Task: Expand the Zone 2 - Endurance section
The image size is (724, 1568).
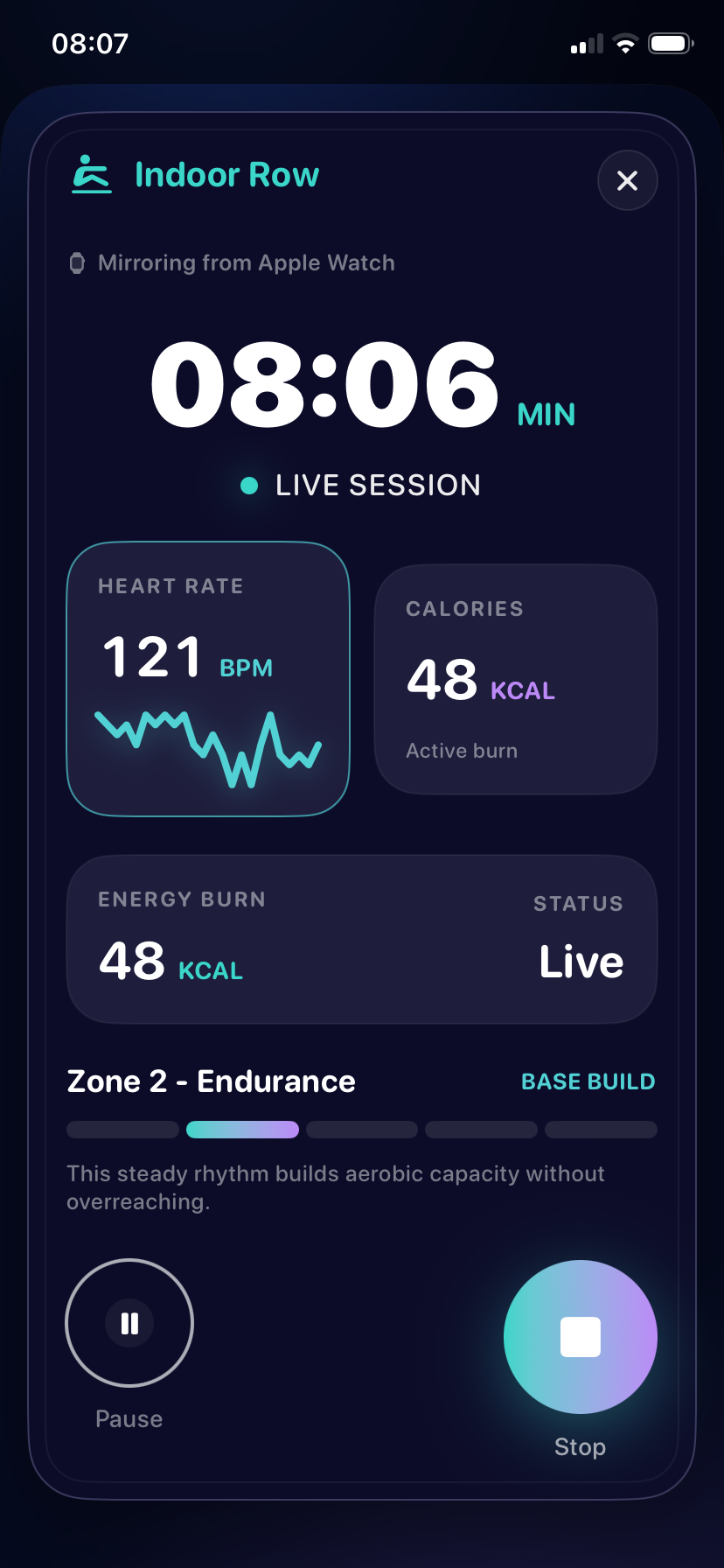Action: [211, 1081]
